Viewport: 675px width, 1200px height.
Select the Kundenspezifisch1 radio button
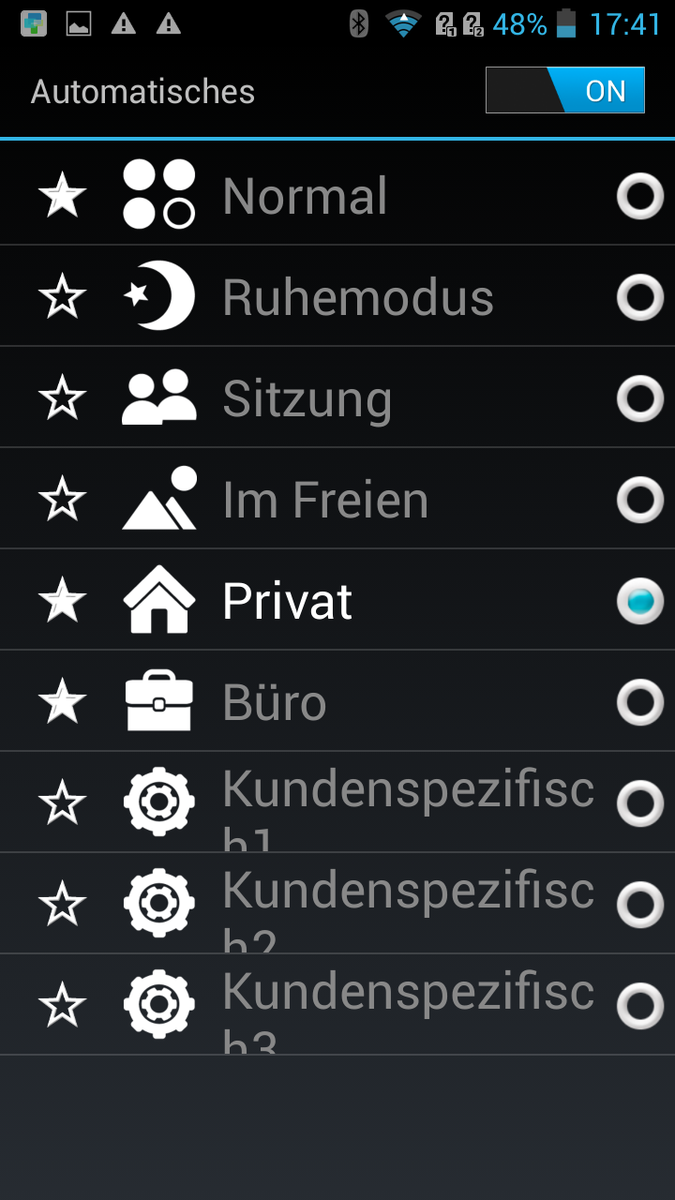tap(640, 804)
